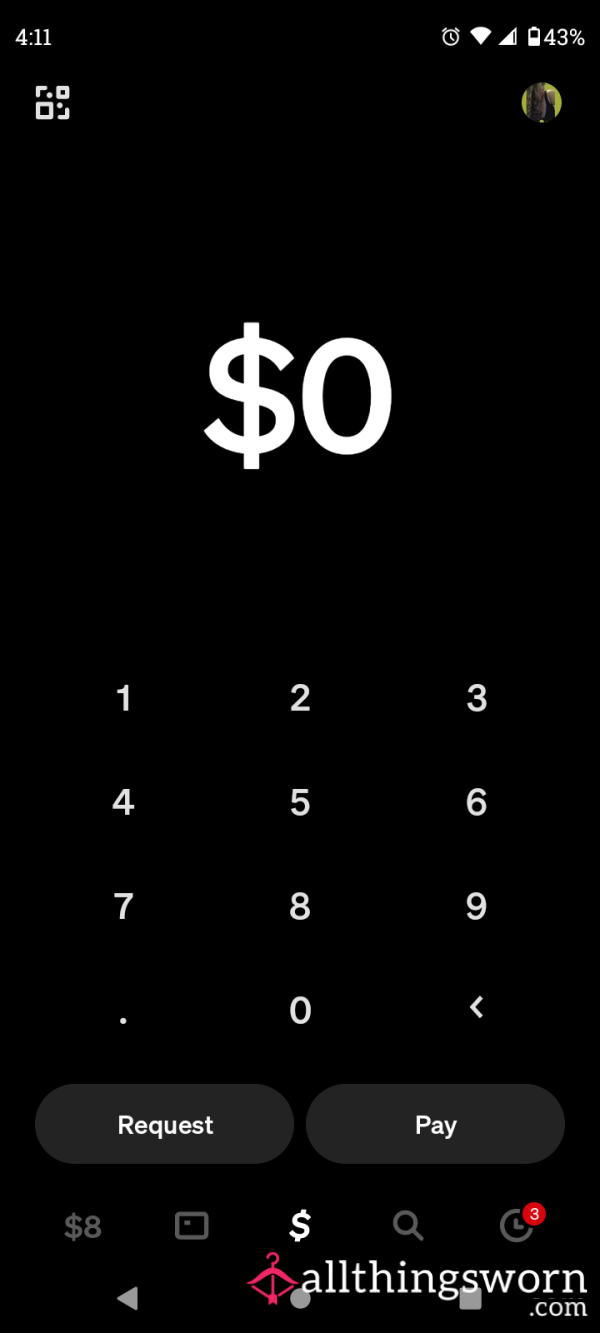The width and height of the screenshot is (600, 1333).
Task: Enter digit 1 on the keypad
Action: [124, 698]
